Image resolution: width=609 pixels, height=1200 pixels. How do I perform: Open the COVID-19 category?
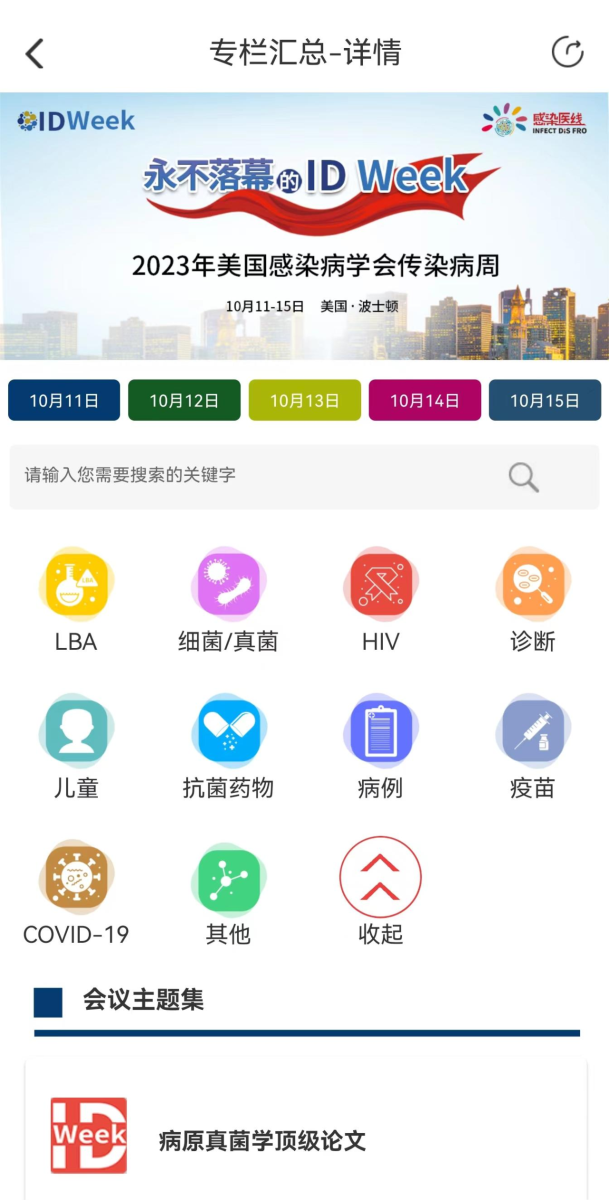(76, 894)
